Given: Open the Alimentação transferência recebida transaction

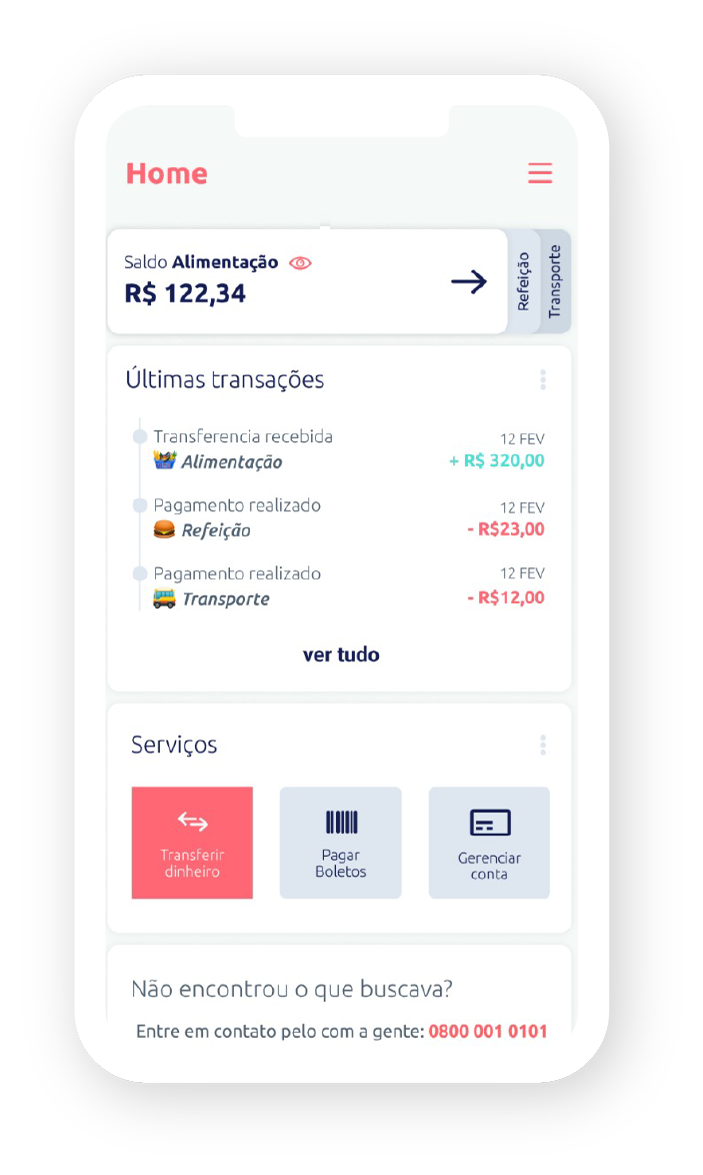Looking at the screenshot, I should 339,449.
